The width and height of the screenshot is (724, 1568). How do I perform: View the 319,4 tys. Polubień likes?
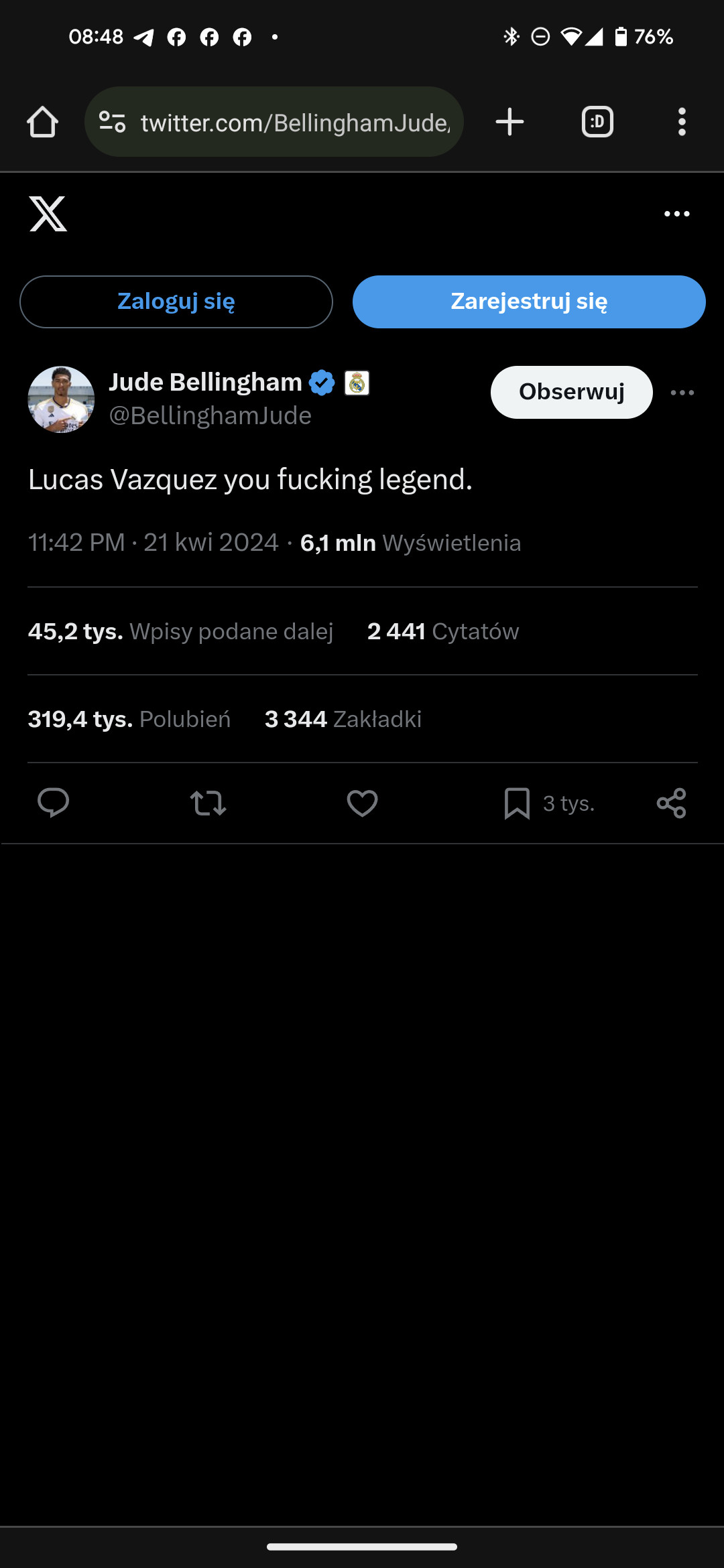click(x=129, y=719)
